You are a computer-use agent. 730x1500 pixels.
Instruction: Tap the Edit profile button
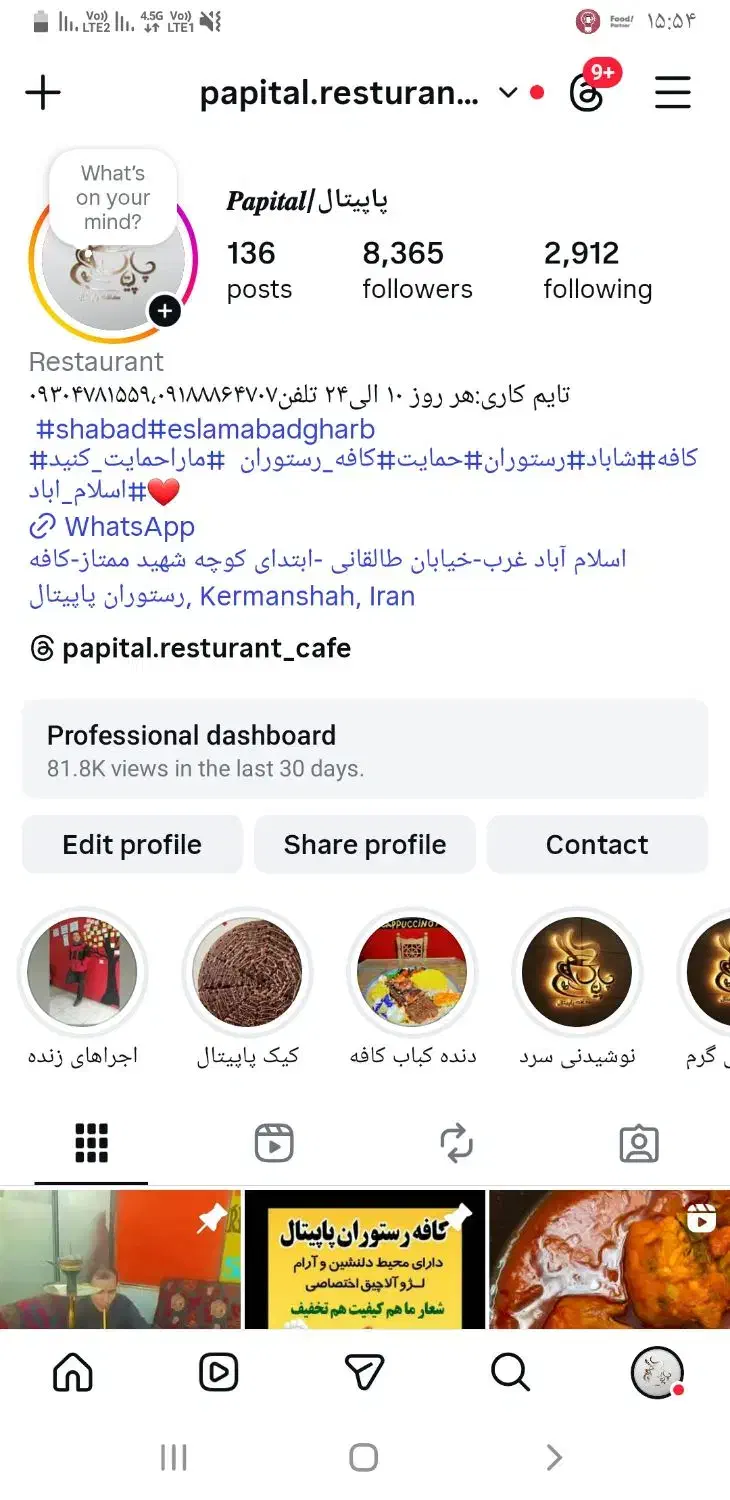pos(132,845)
